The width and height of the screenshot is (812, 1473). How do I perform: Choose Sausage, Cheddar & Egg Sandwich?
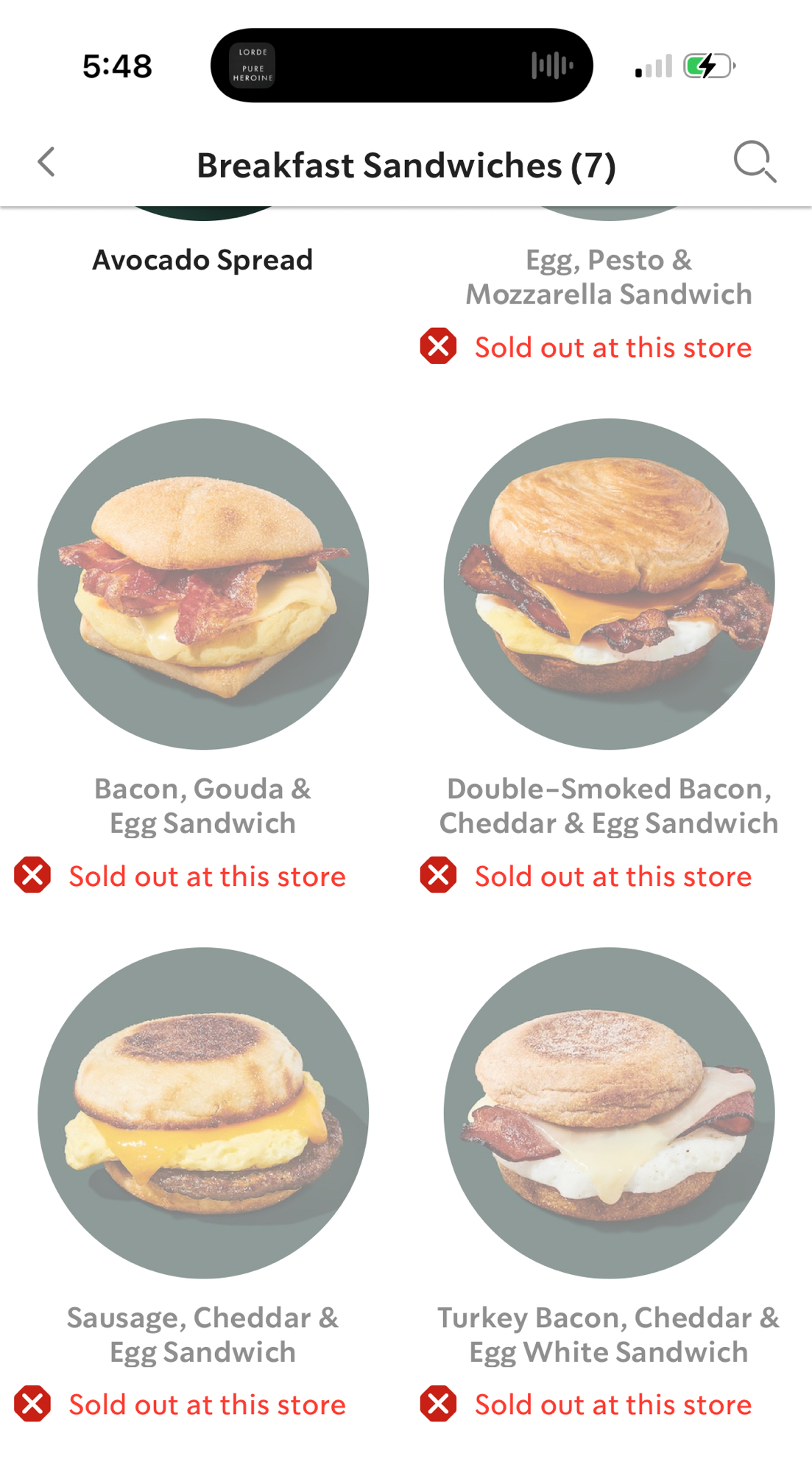[203, 1113]
